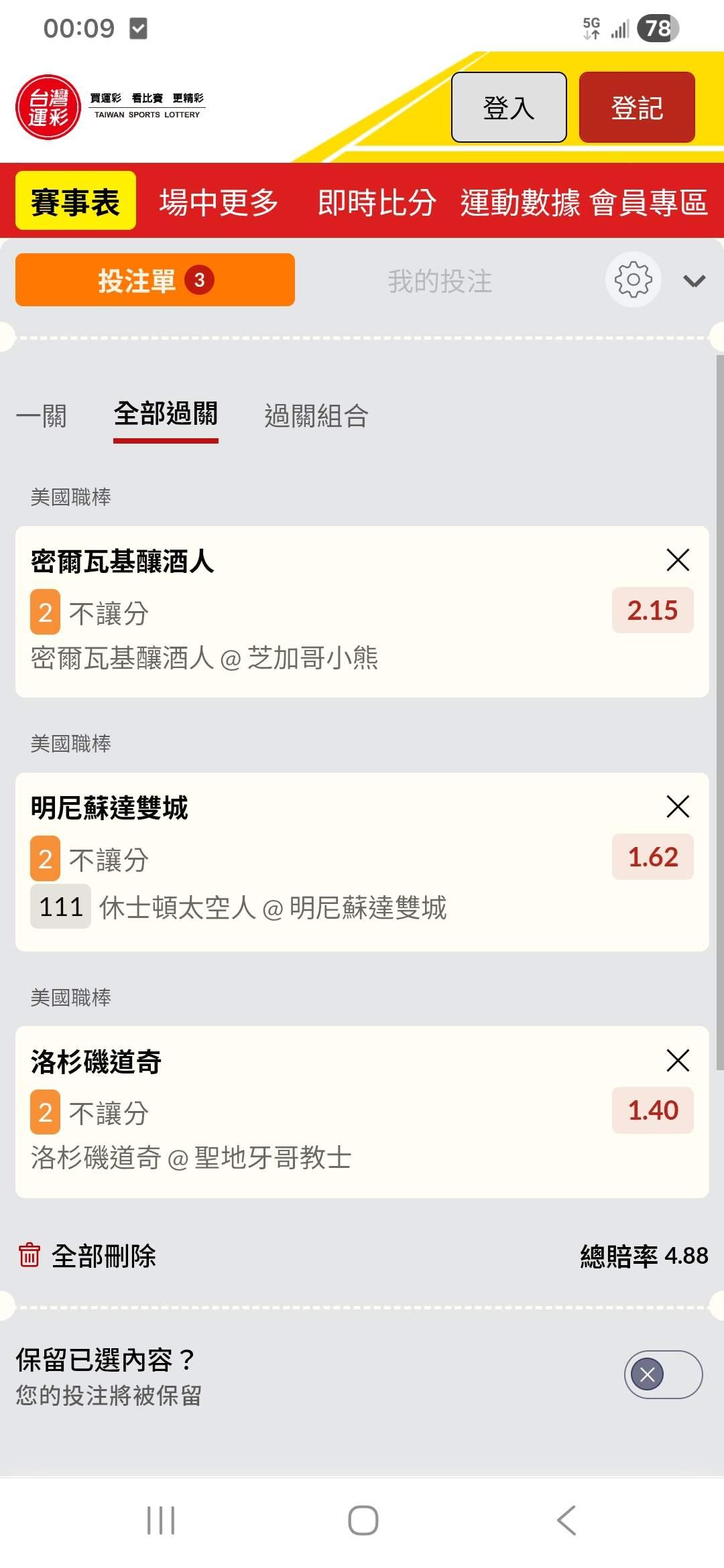Viewport: 724px width, 1568px height.
Task: Remove the 洛杉磯道奇 selection
Action: (678, 1060)
